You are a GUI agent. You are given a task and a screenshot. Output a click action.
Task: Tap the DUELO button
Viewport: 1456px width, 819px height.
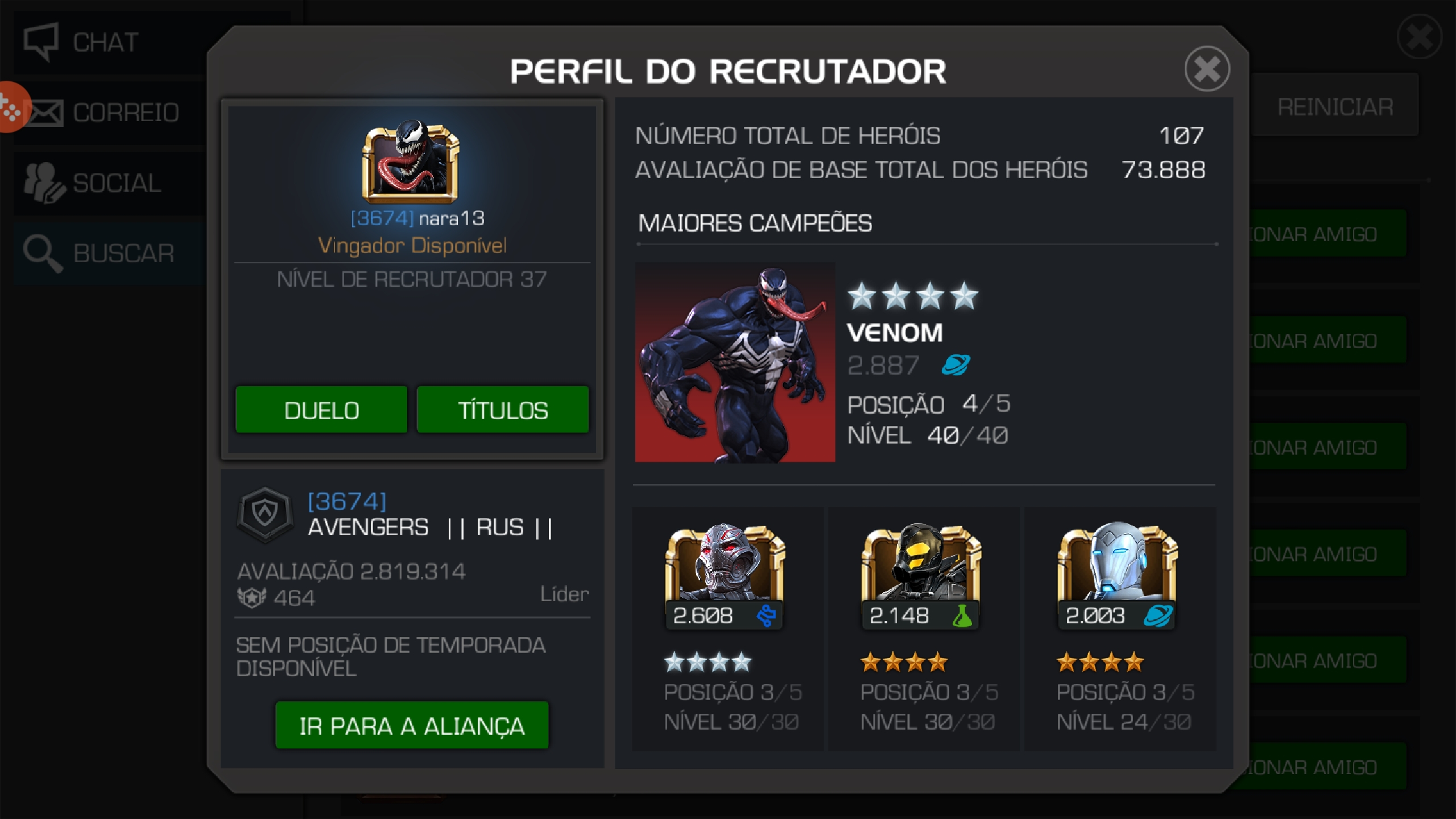[321, 410]
